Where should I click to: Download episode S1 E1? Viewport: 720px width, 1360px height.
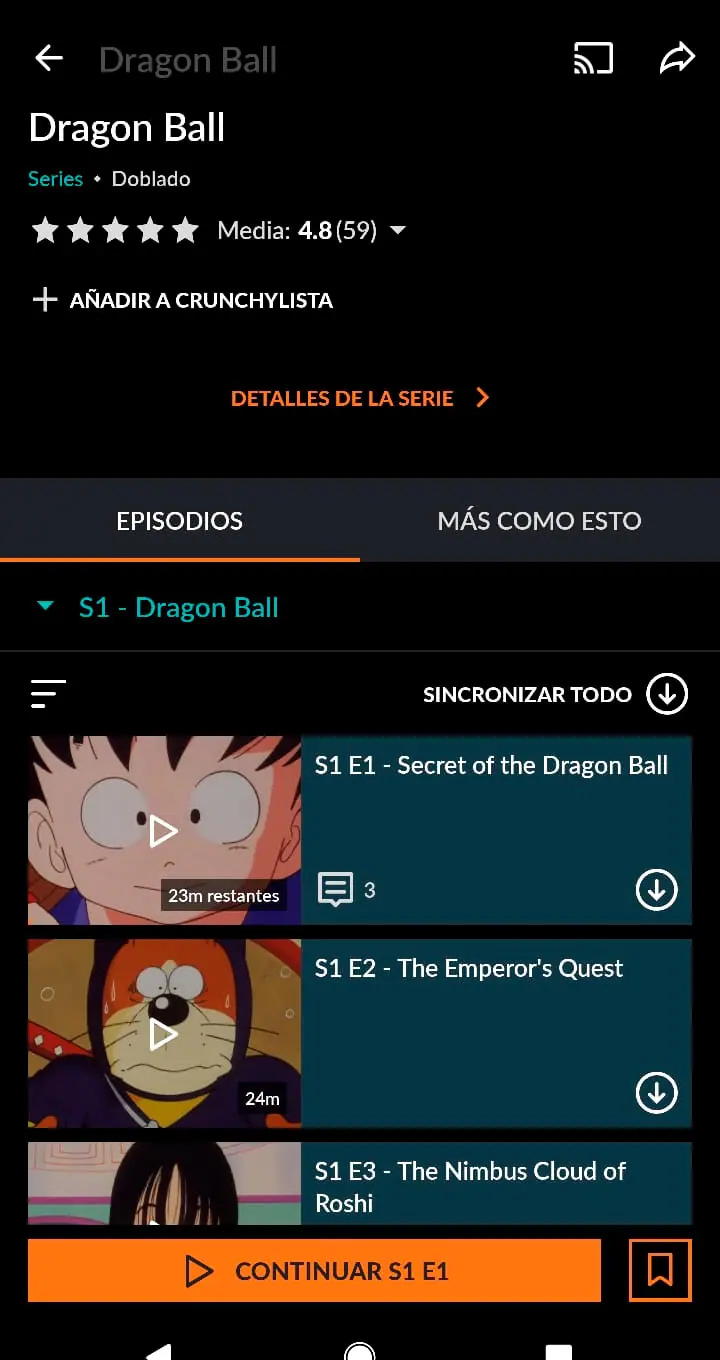pos(657,890)
